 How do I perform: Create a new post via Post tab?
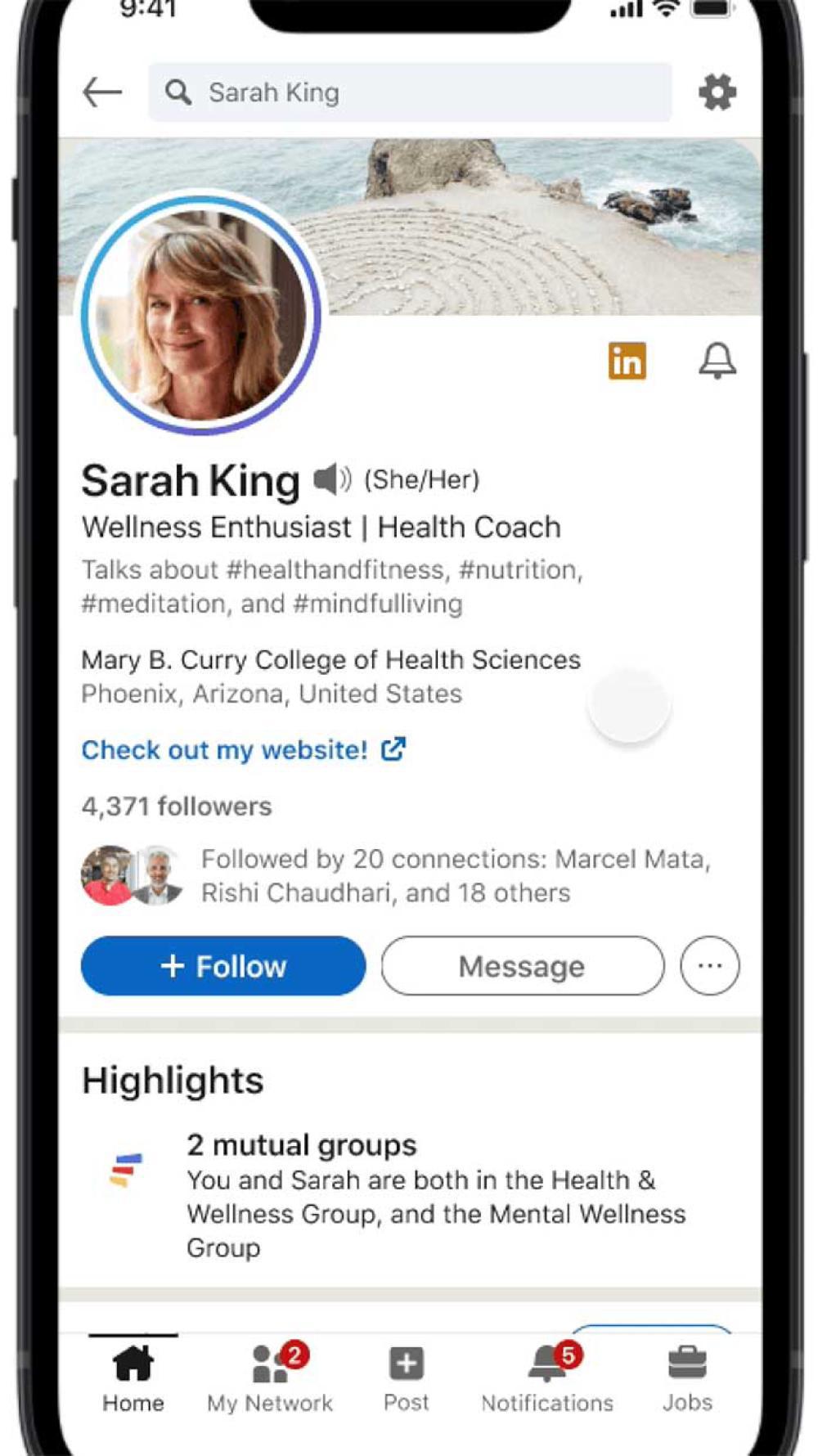[406, 1378]
